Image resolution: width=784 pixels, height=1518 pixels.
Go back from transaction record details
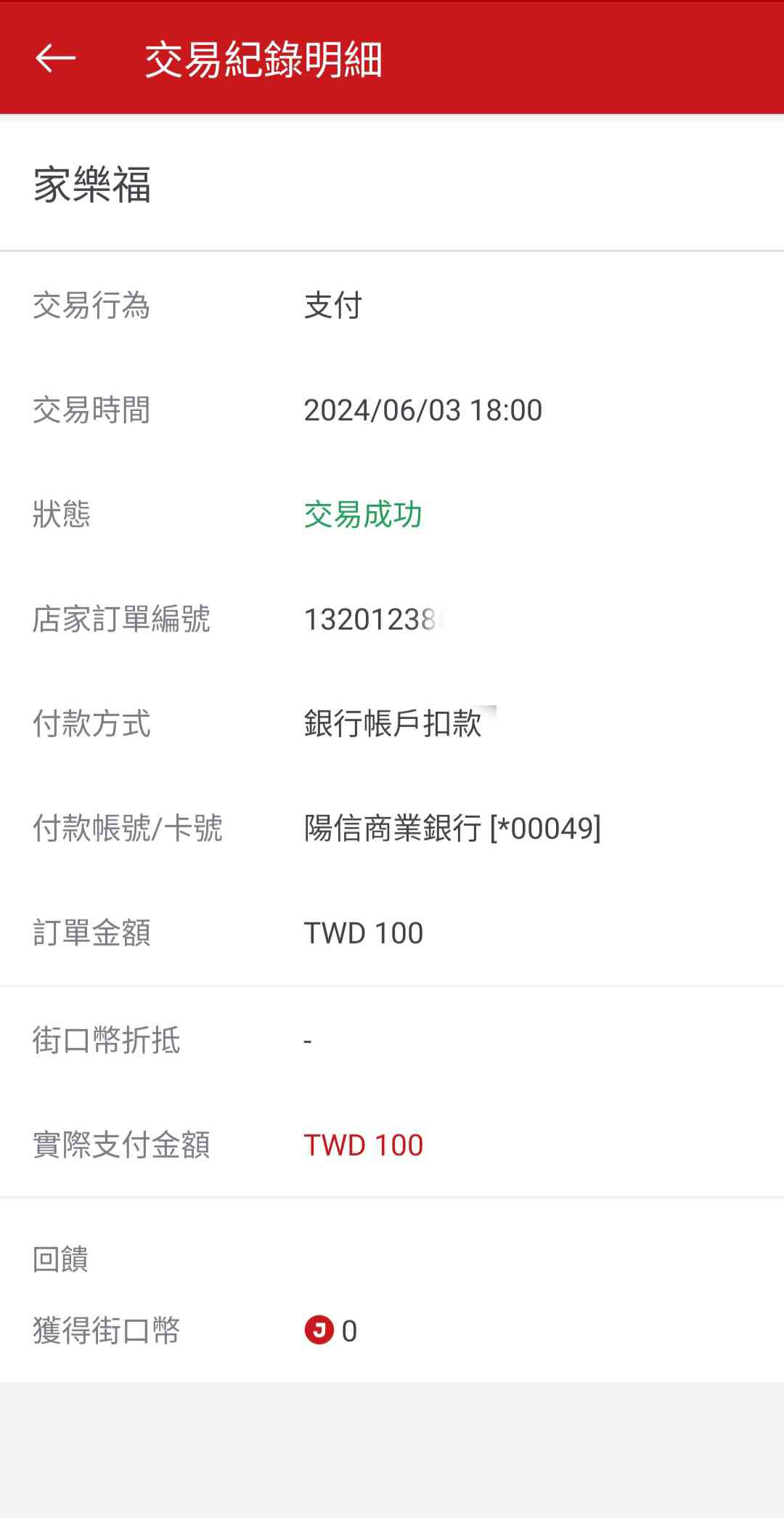pos(55,58)
